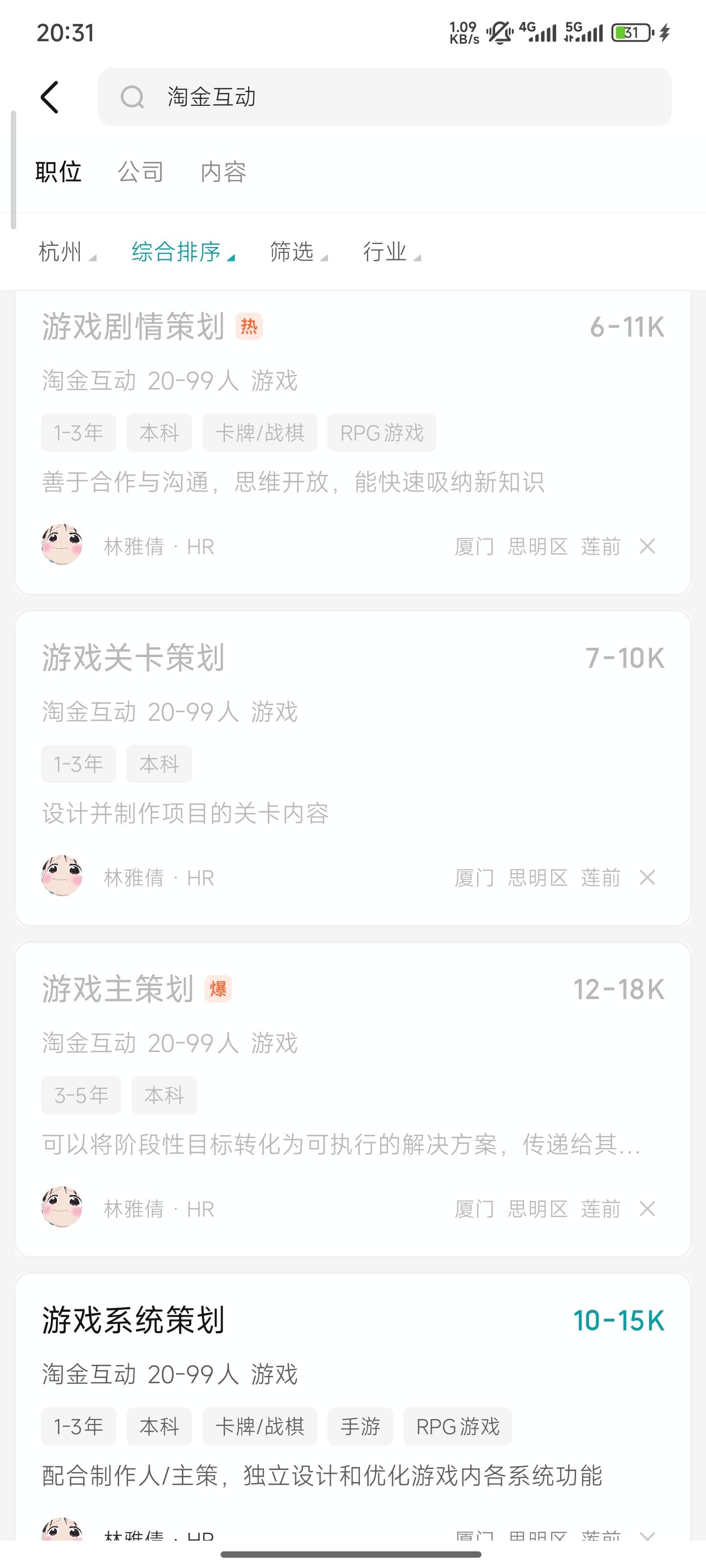Expand the 综合排序 sort dropdown
706x1568 pixels.
(x=182, y=252)
